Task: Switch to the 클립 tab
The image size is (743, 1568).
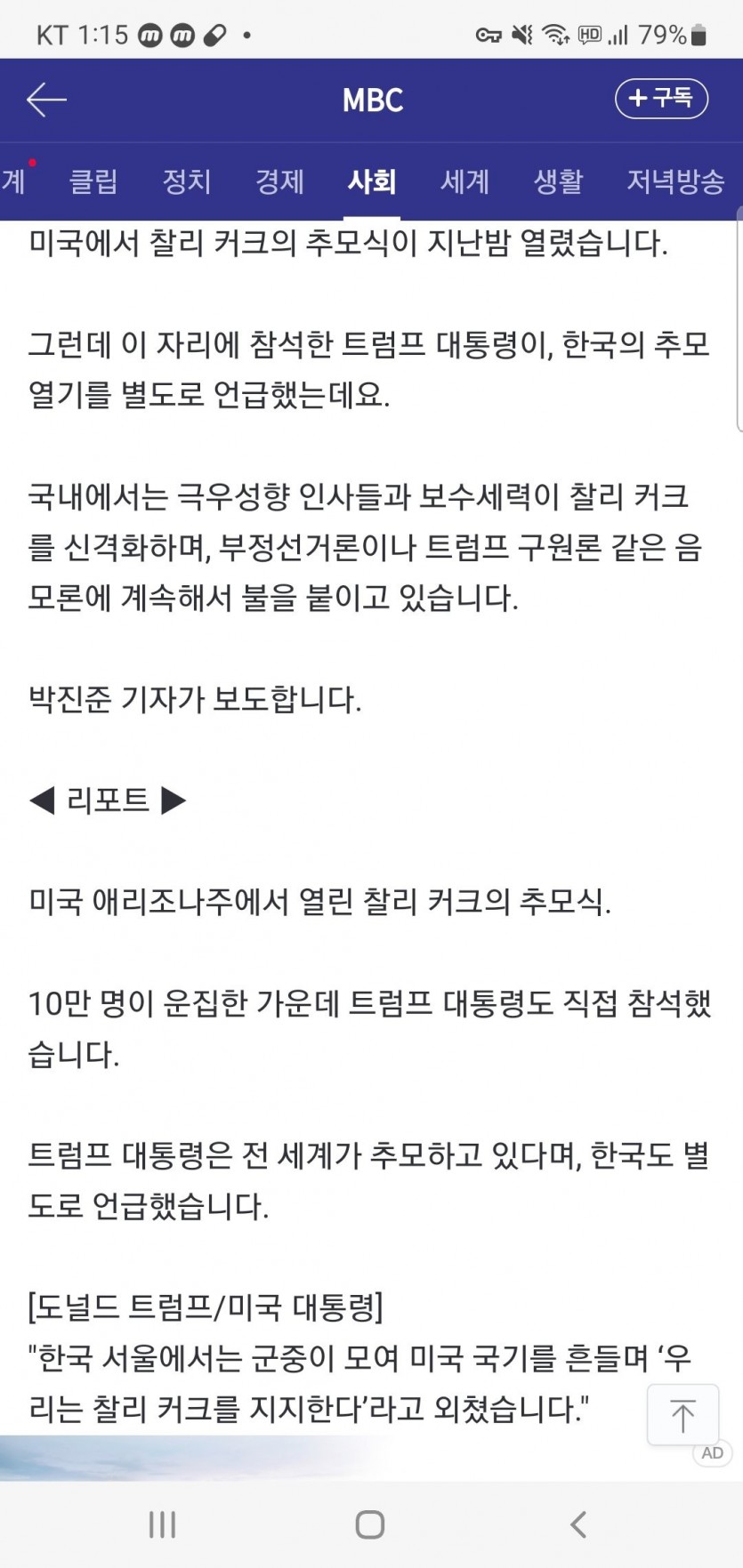Action: tap(93, 182)
